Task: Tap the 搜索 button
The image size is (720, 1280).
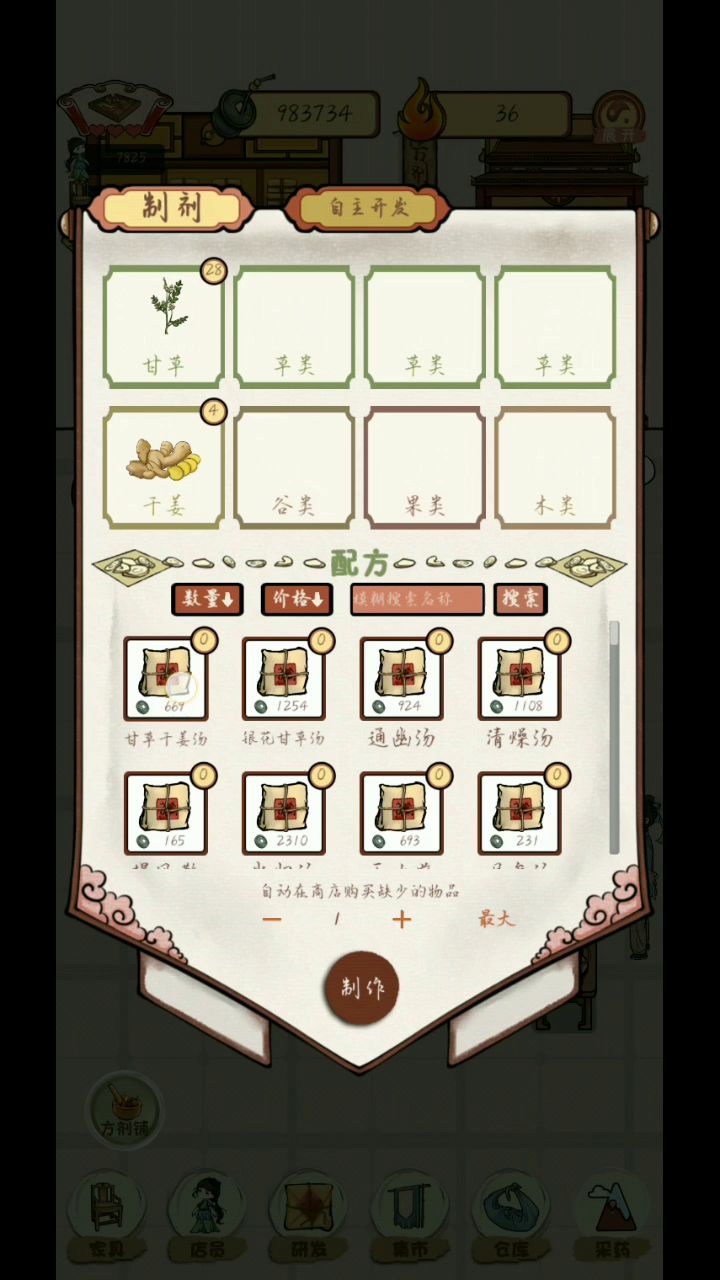Action: (520, 599)
